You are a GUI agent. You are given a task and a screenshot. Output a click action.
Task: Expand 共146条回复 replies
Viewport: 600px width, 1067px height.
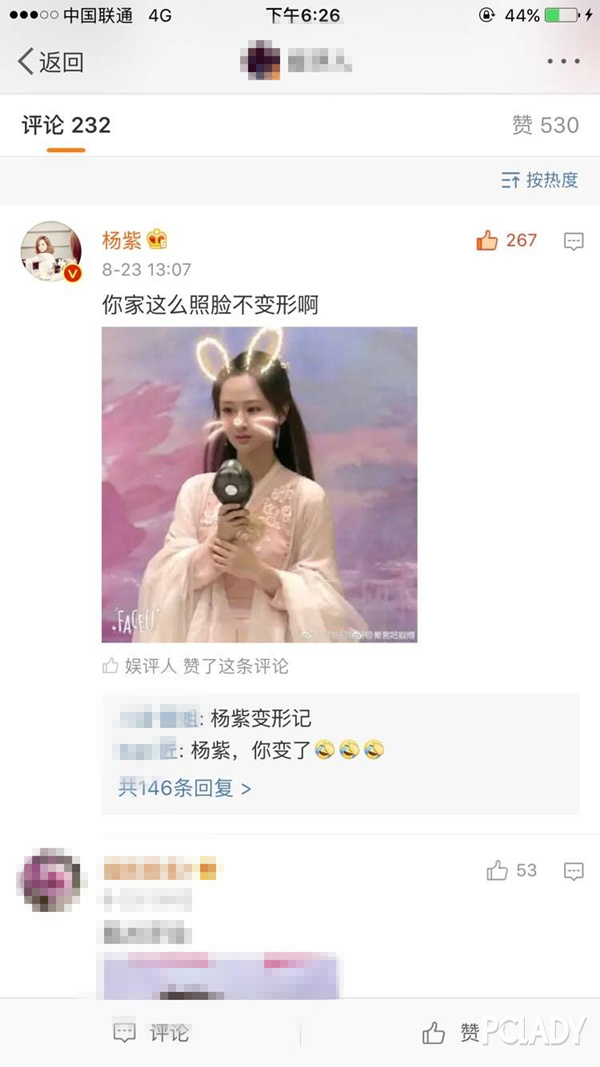(185, 788)
